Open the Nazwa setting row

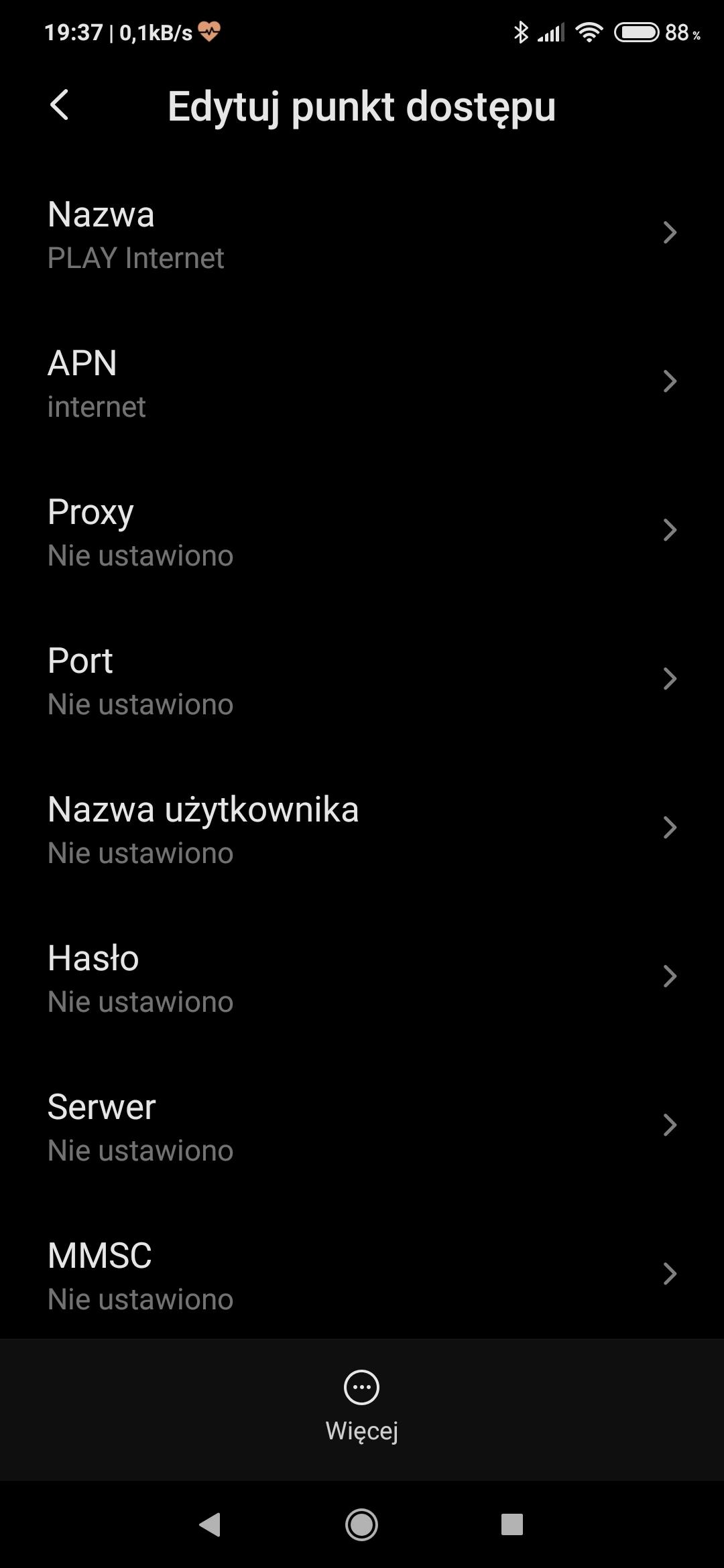tap(362, 235)
